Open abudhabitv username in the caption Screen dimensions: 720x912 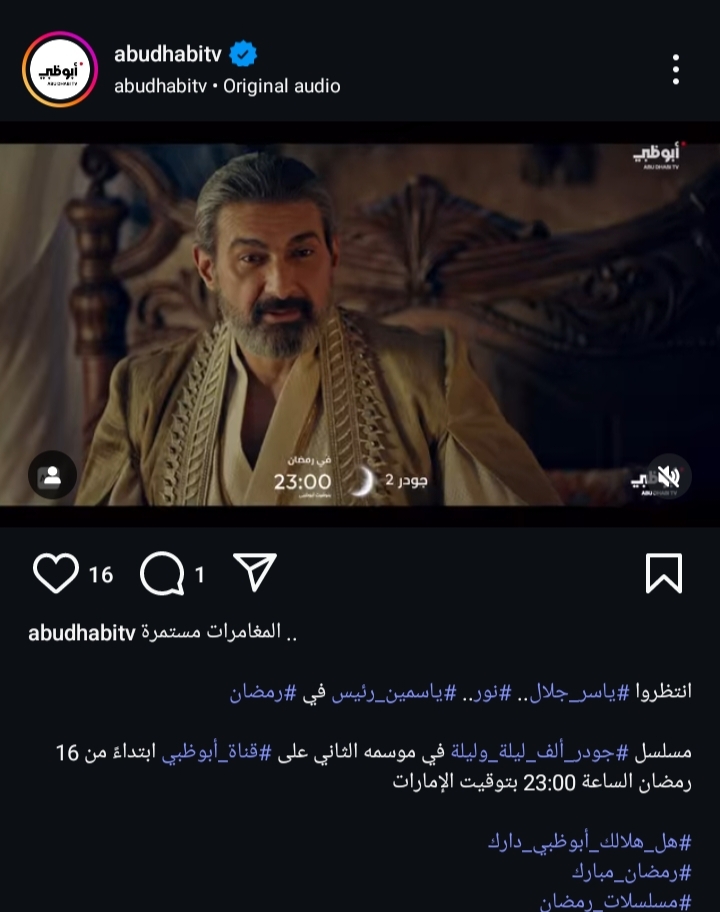(x=81, y=632)
